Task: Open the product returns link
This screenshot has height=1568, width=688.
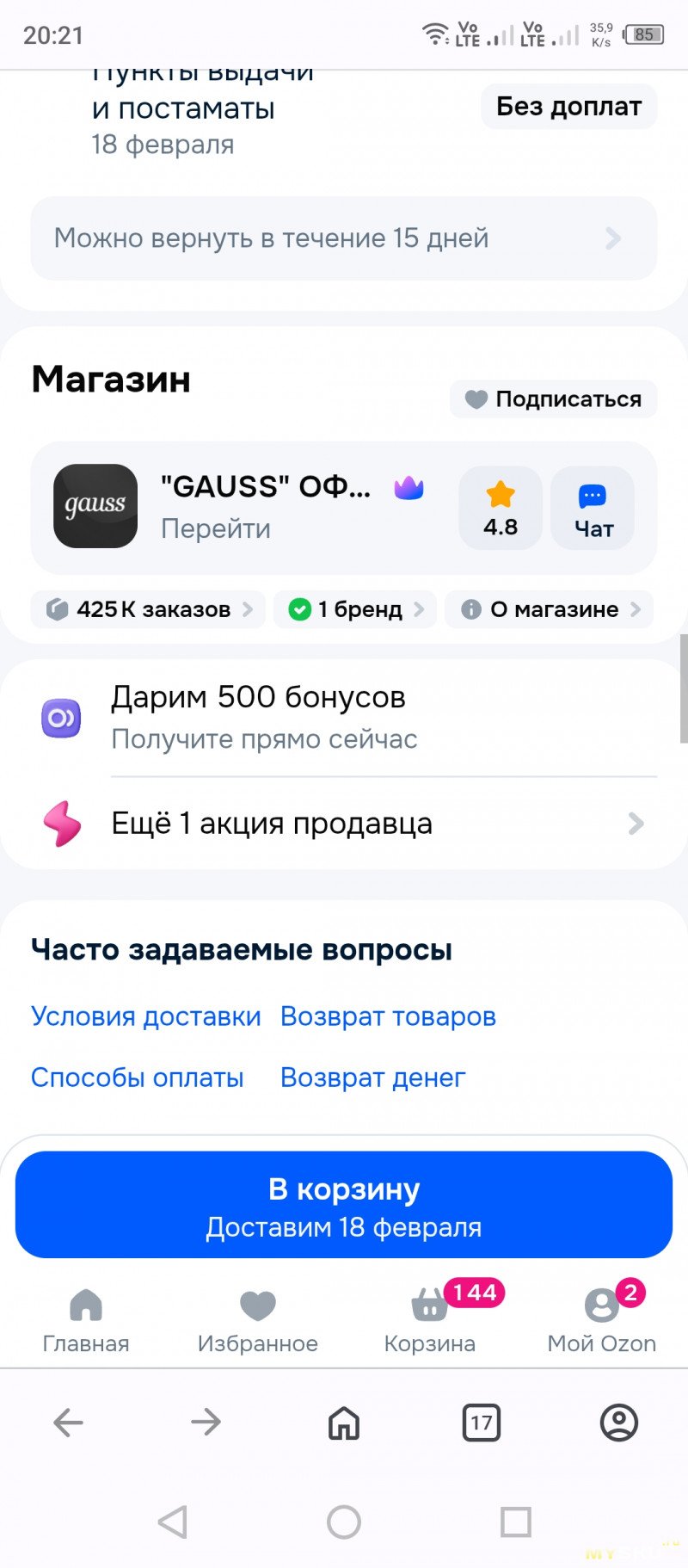Action: pyautogui.click(x=388, y=1016)
